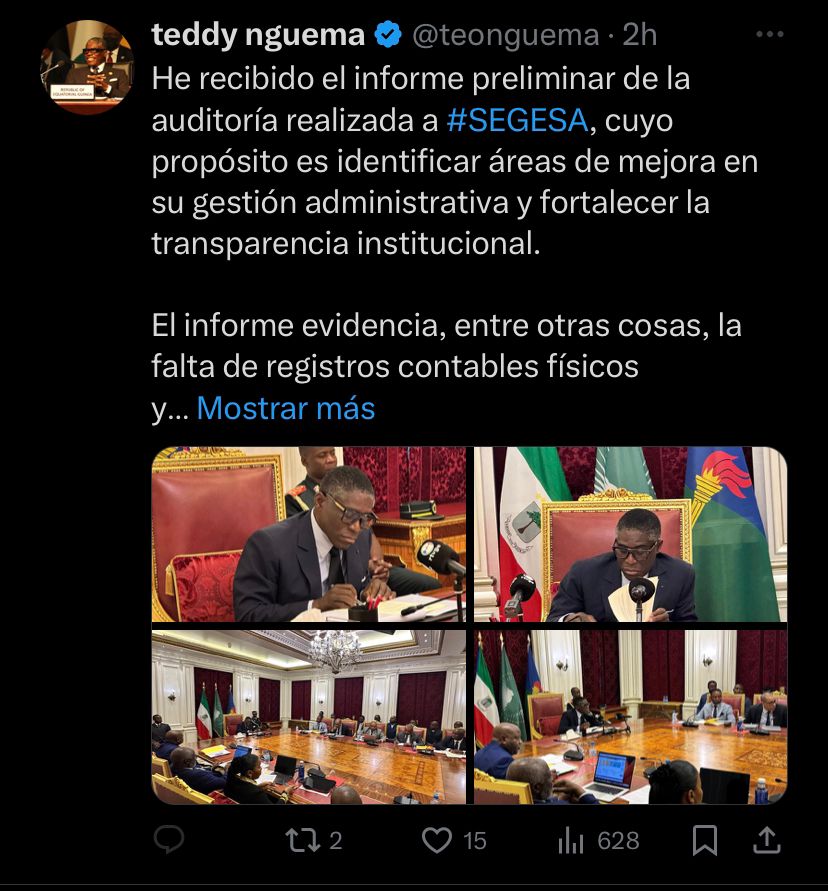Reply to the tweet
This screenshot has width=828, height=891.
[169, 841]
